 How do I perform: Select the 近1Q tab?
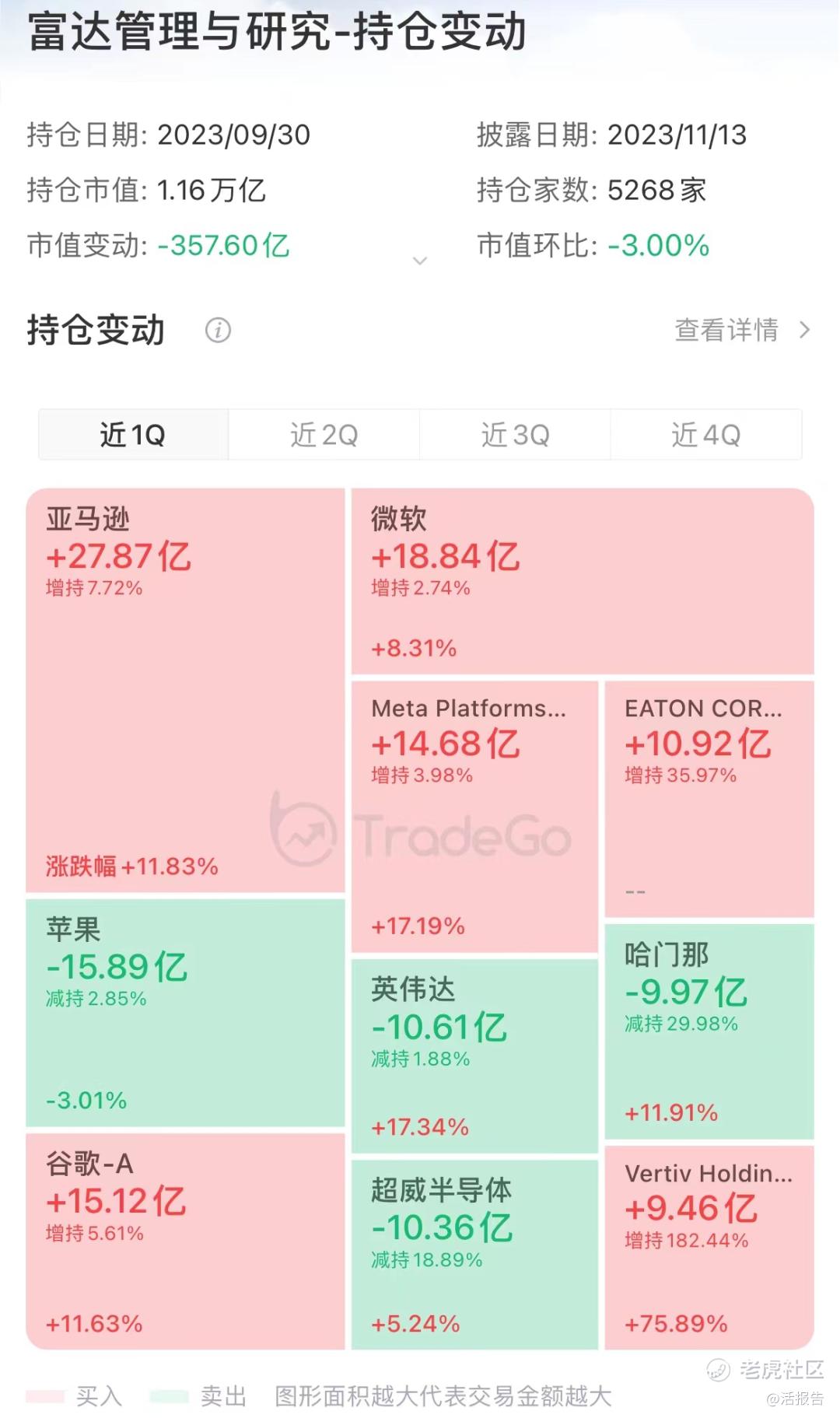pos(133,435)
